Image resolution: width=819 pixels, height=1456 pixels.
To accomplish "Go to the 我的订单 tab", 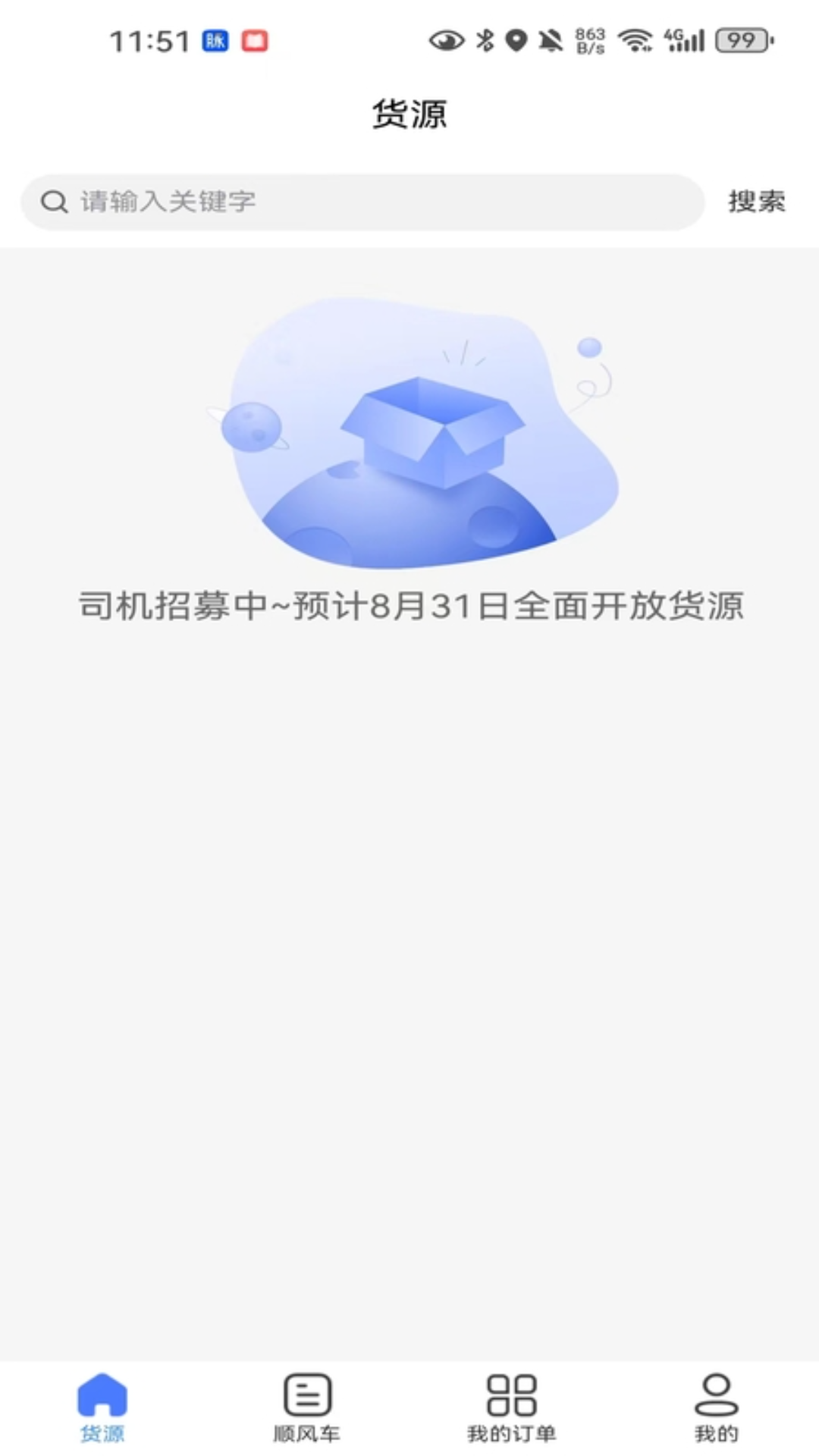I will 512,1407.
